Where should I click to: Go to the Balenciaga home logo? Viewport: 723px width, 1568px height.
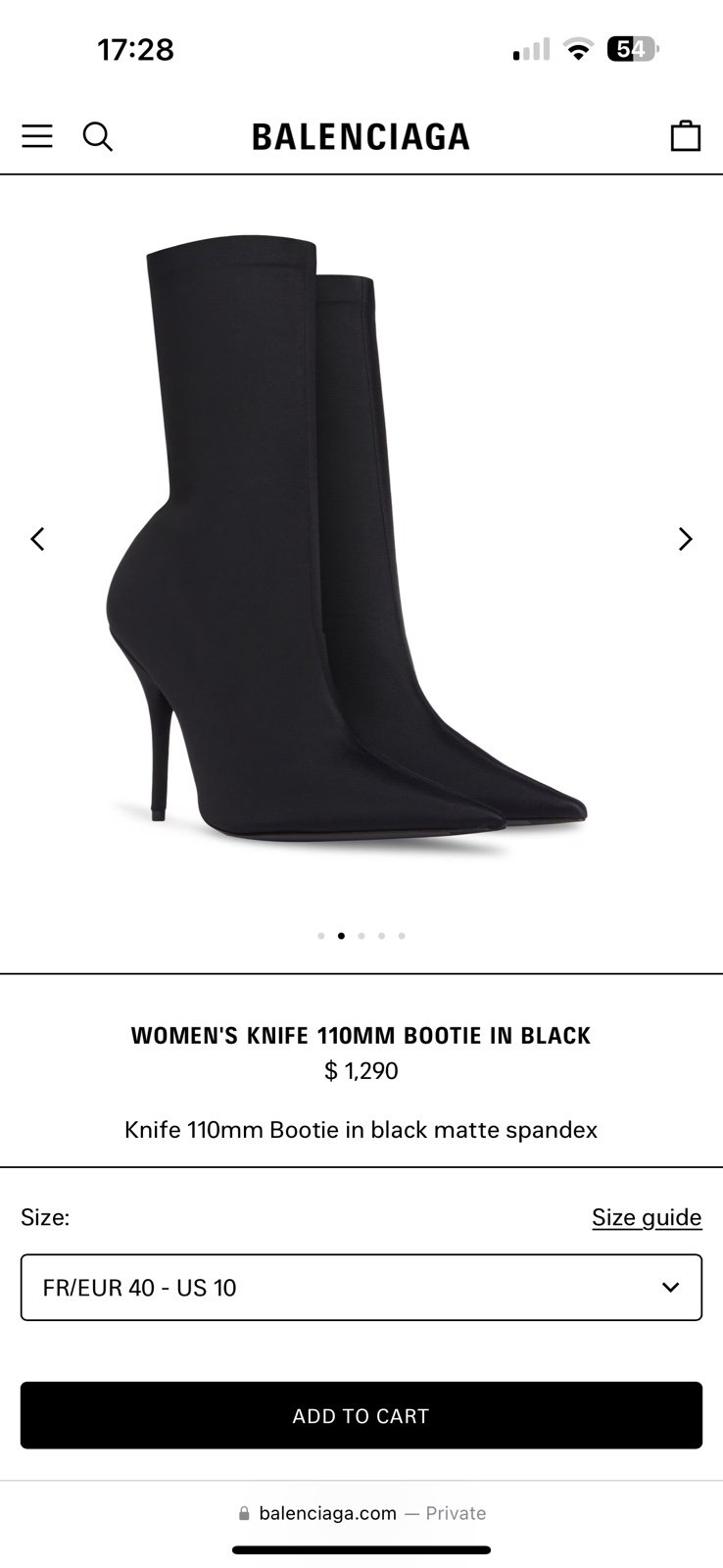[361, 136]
